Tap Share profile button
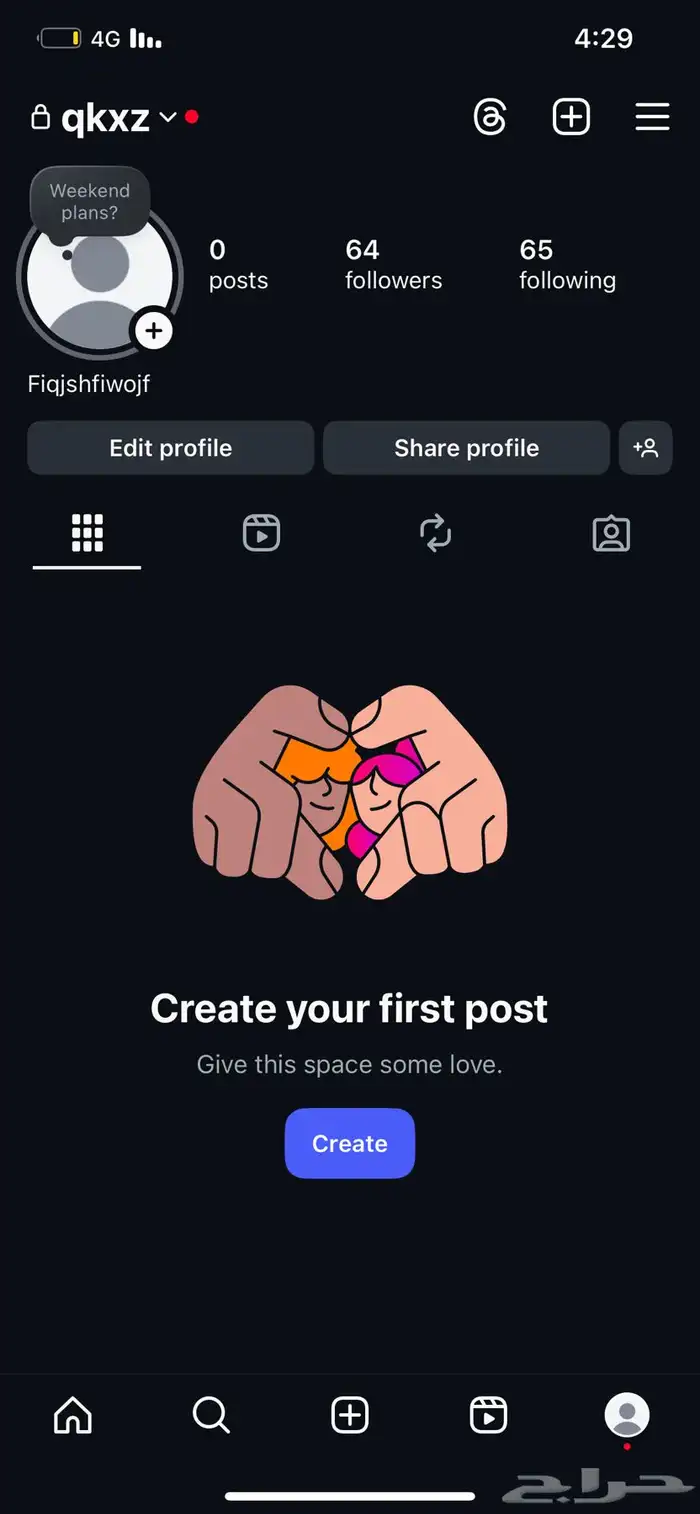 pos(466,448)
